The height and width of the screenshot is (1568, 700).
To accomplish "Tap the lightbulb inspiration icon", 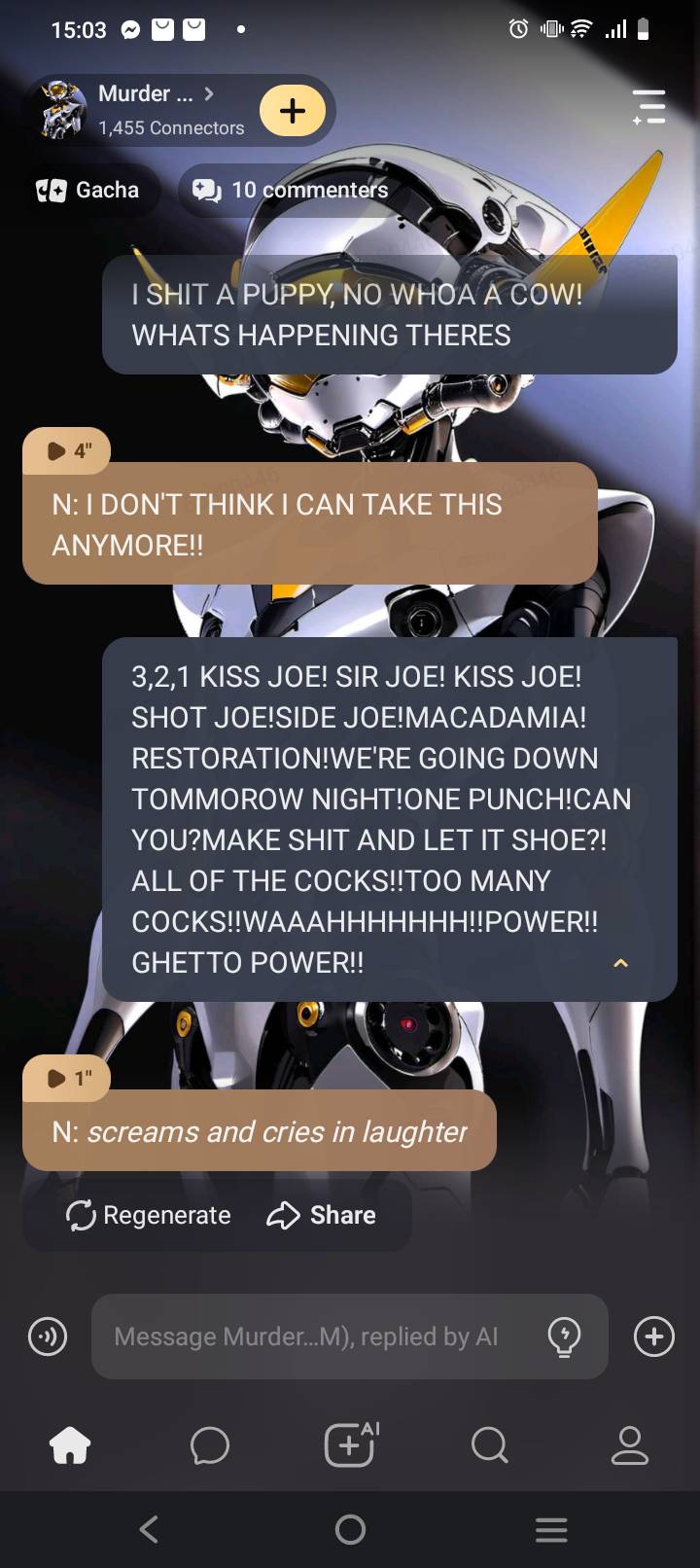I will (x=564, y=1336).
